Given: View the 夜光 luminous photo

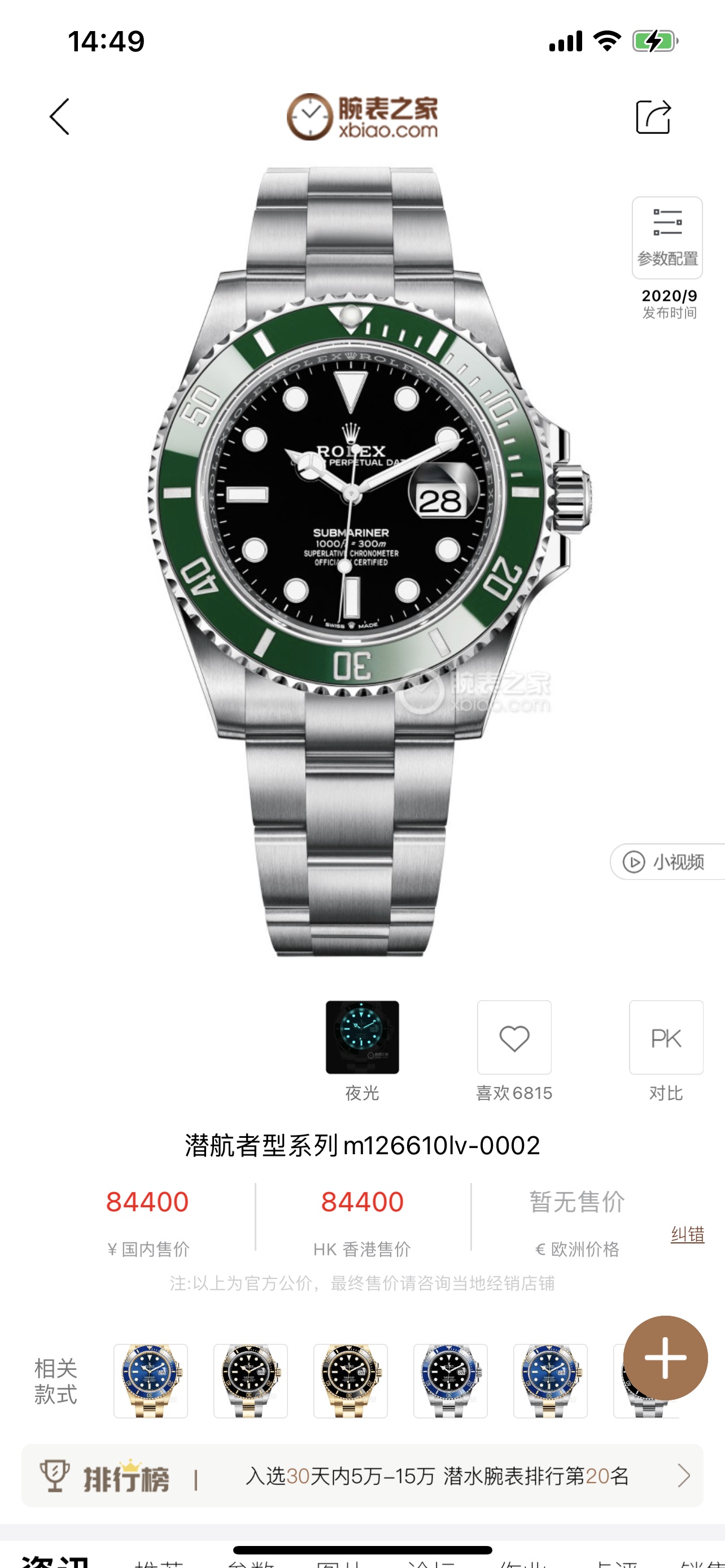Looking at the screenshot, I should tap(362, 1037).
